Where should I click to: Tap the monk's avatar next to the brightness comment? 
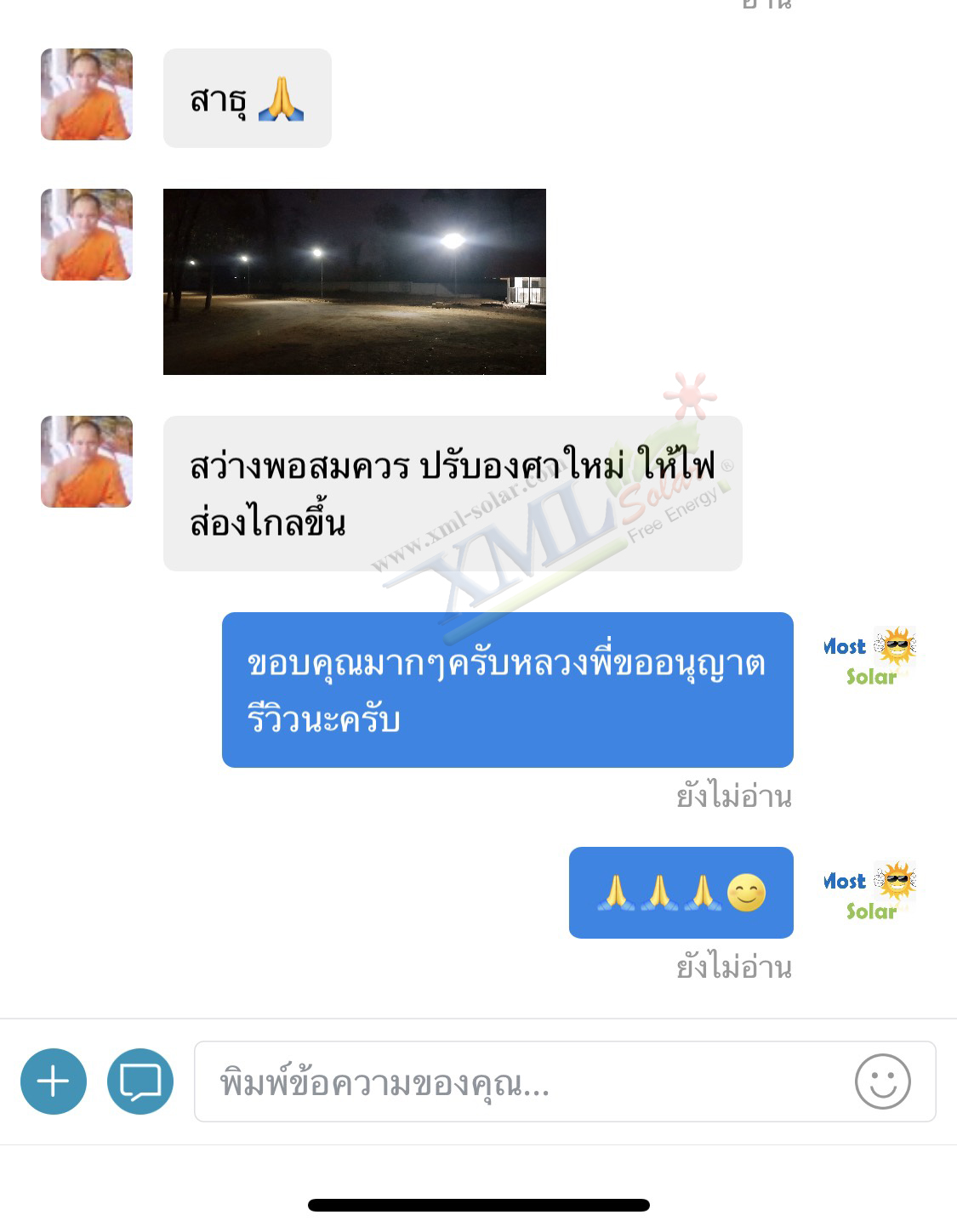pos(86,460)
